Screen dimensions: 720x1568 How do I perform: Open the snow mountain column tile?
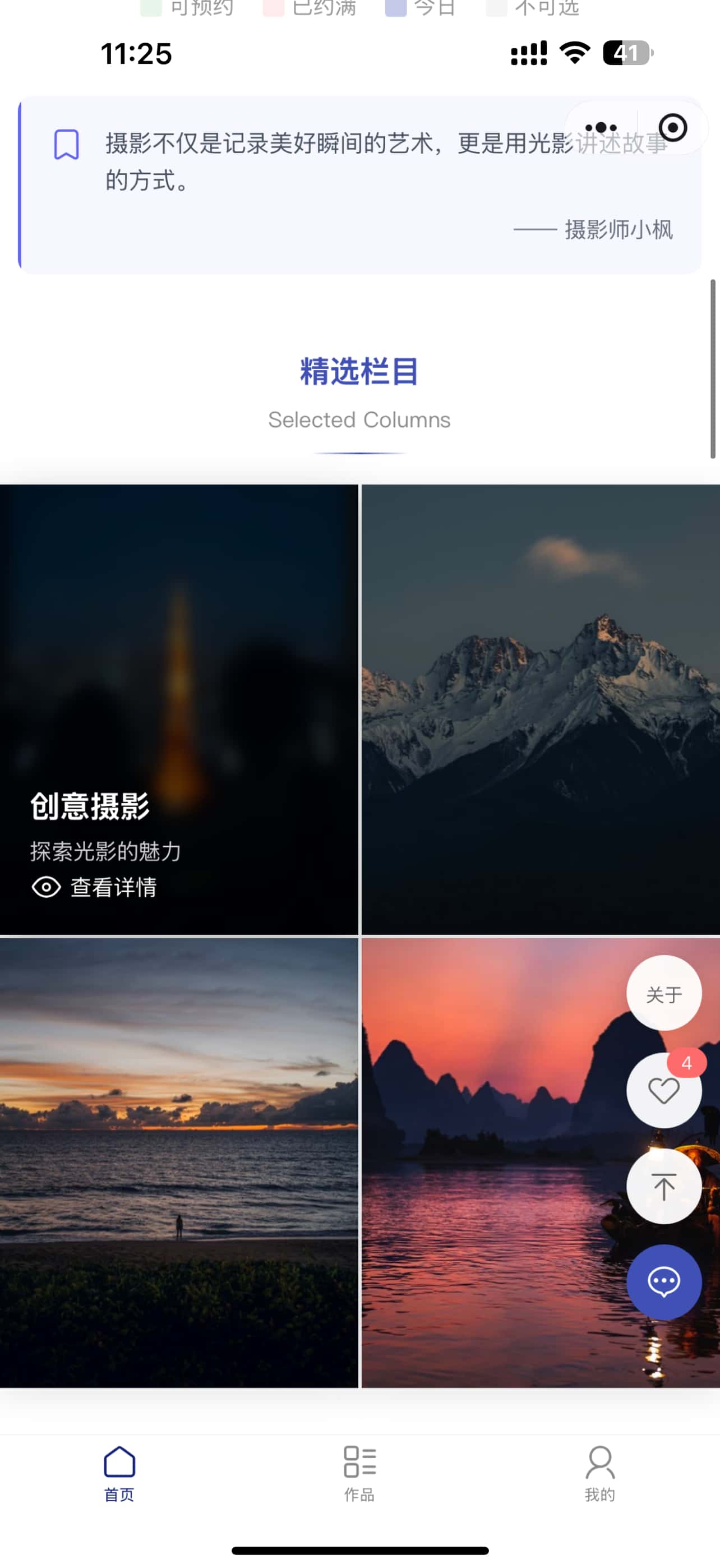pos(541,709)
